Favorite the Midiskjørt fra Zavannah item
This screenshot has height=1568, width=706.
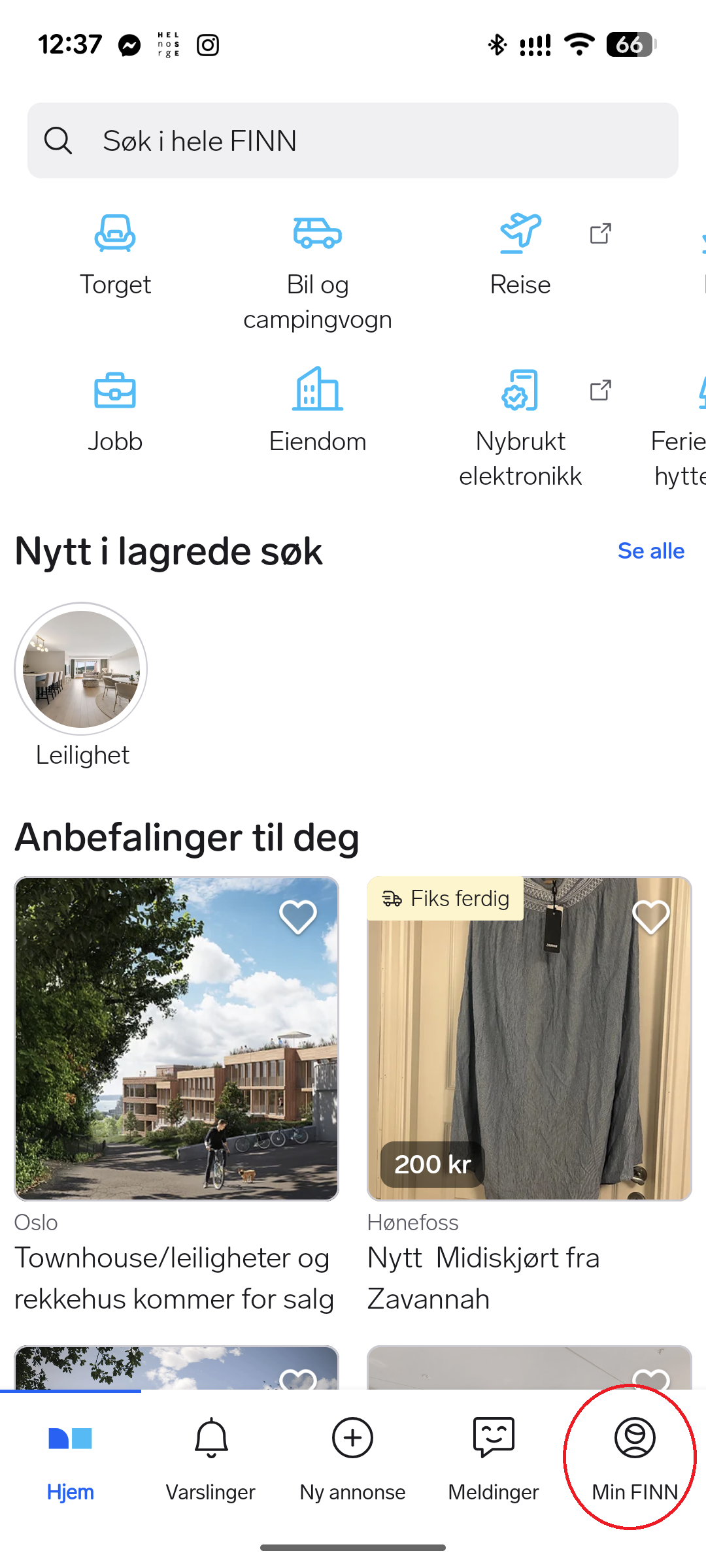coord(651,917)
